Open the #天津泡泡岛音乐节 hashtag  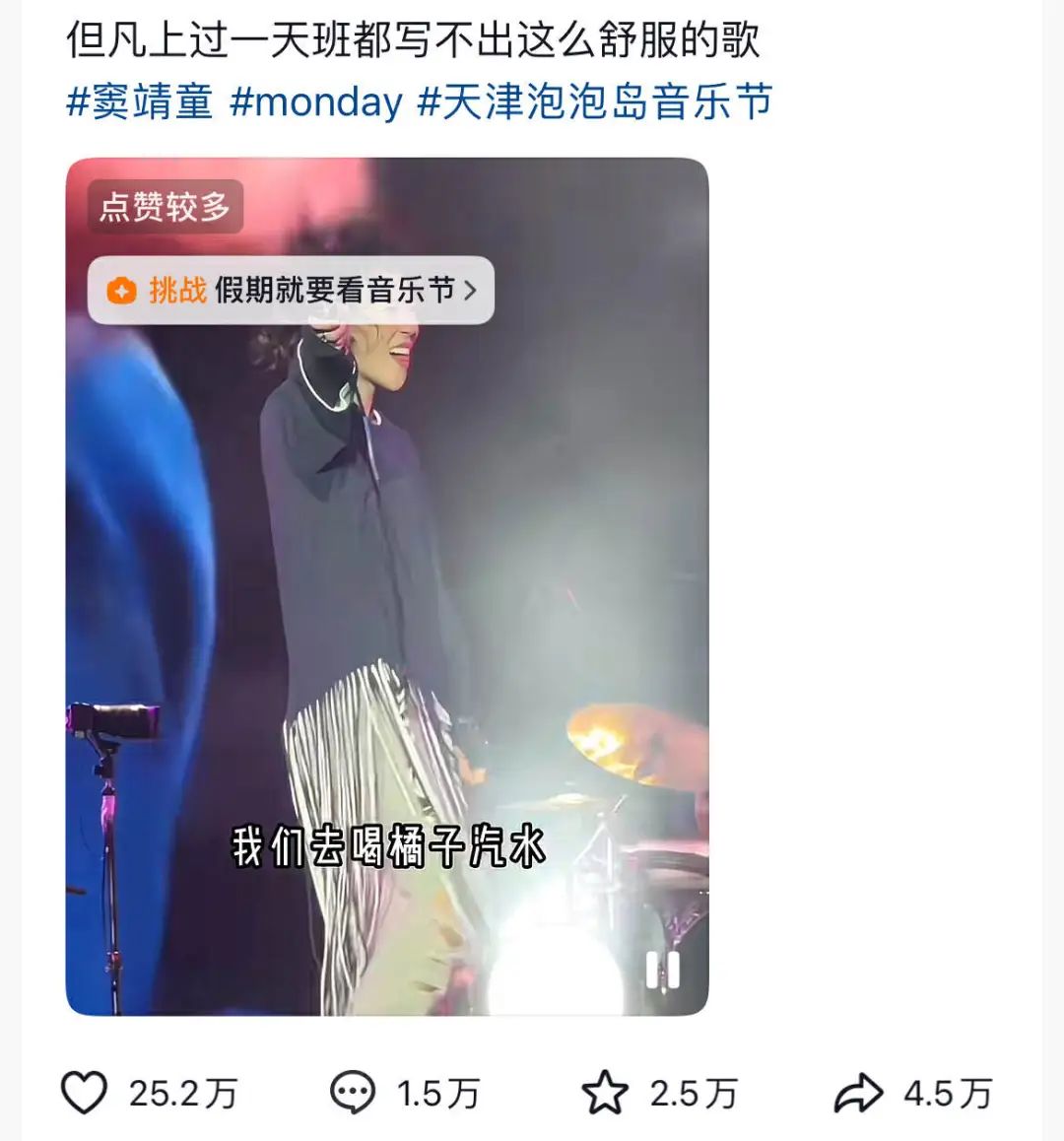tap(595, 102)
